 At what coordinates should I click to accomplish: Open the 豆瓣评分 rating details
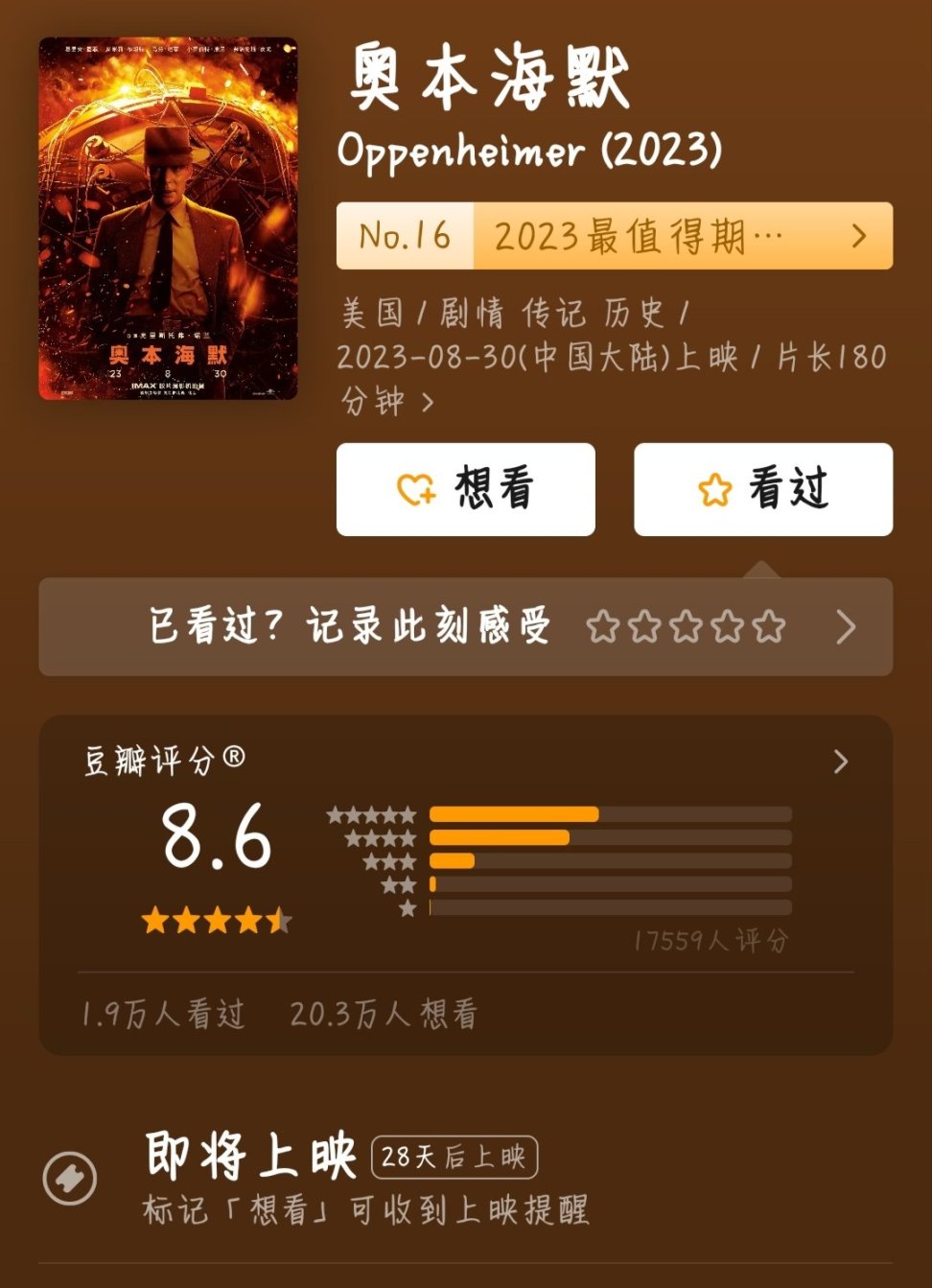click(x=840, y=762)
